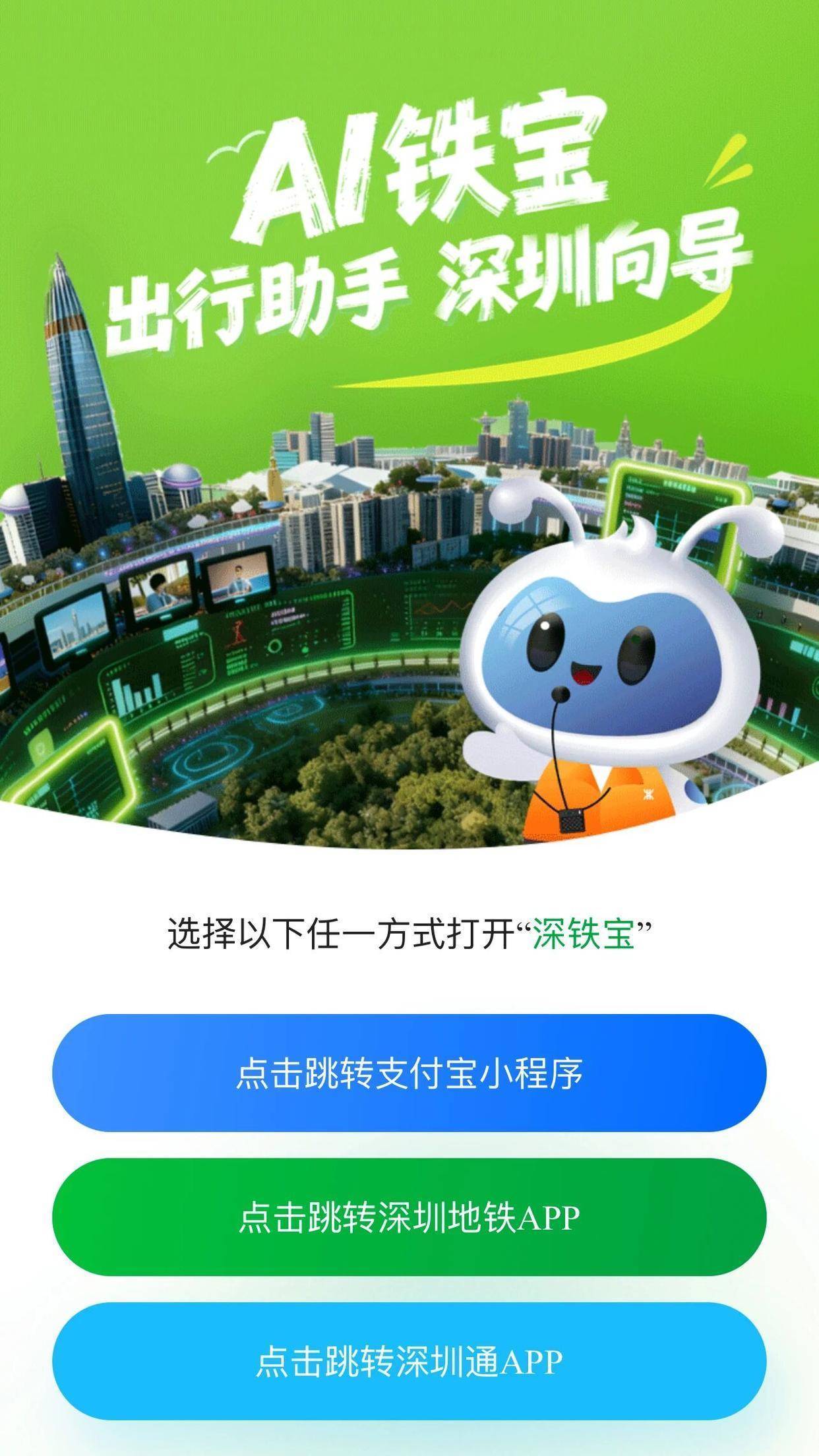This screenshot has height=1456, width=819.
Task: Open 深圳地铁APP via the green button
Action: coord(409,1217)
